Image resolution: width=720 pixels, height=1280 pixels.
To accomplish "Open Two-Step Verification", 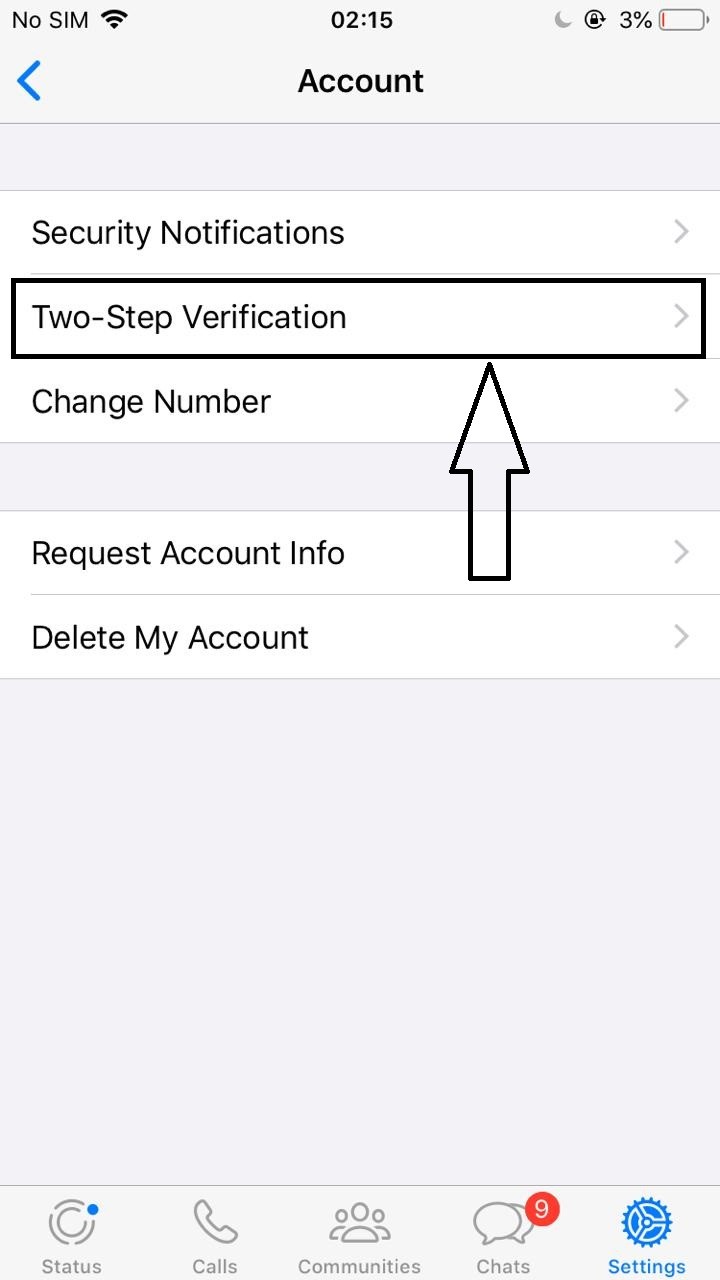I will (x=360, y=317).
